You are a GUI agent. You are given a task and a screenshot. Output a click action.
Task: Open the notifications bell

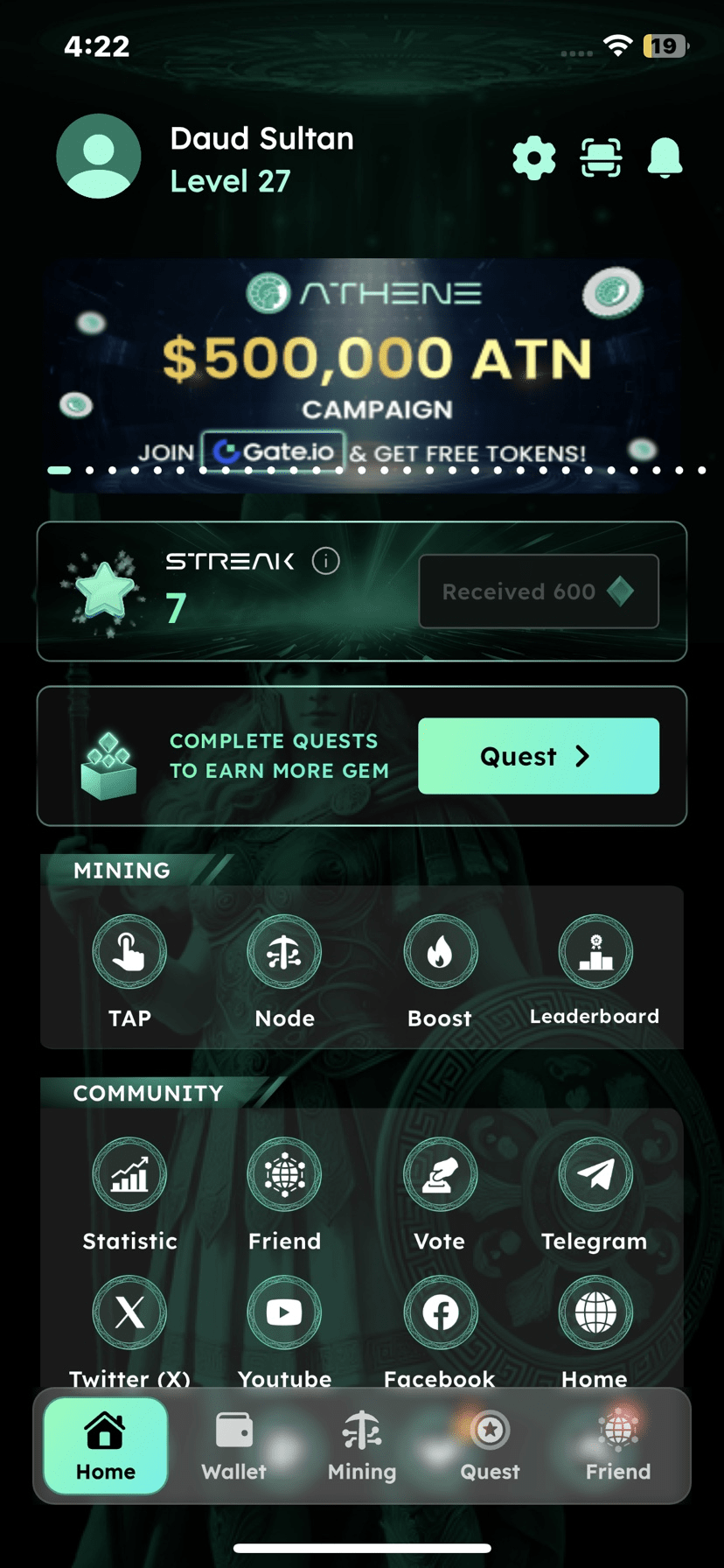(665, 158)
